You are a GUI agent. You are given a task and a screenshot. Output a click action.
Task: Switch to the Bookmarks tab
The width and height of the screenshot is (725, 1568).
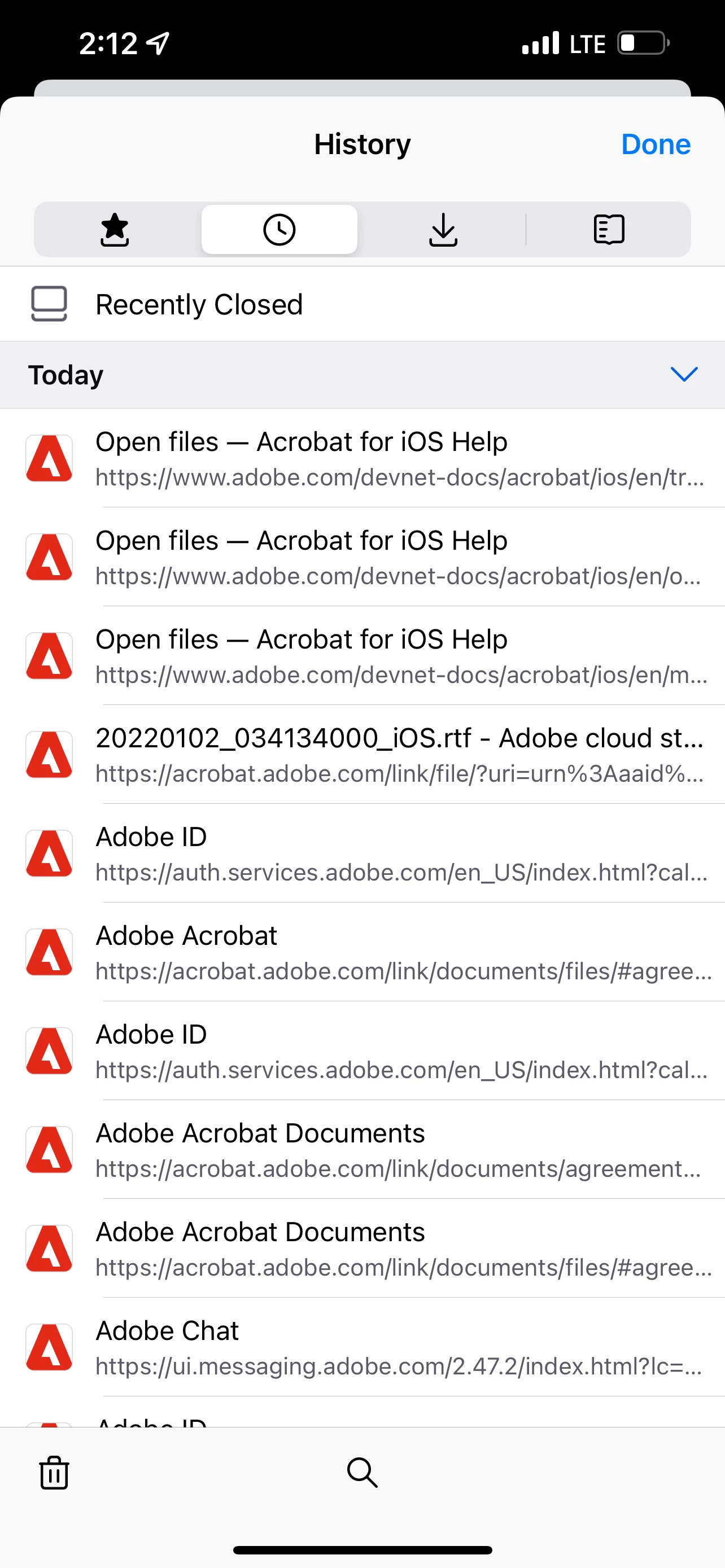click(115, 230)
